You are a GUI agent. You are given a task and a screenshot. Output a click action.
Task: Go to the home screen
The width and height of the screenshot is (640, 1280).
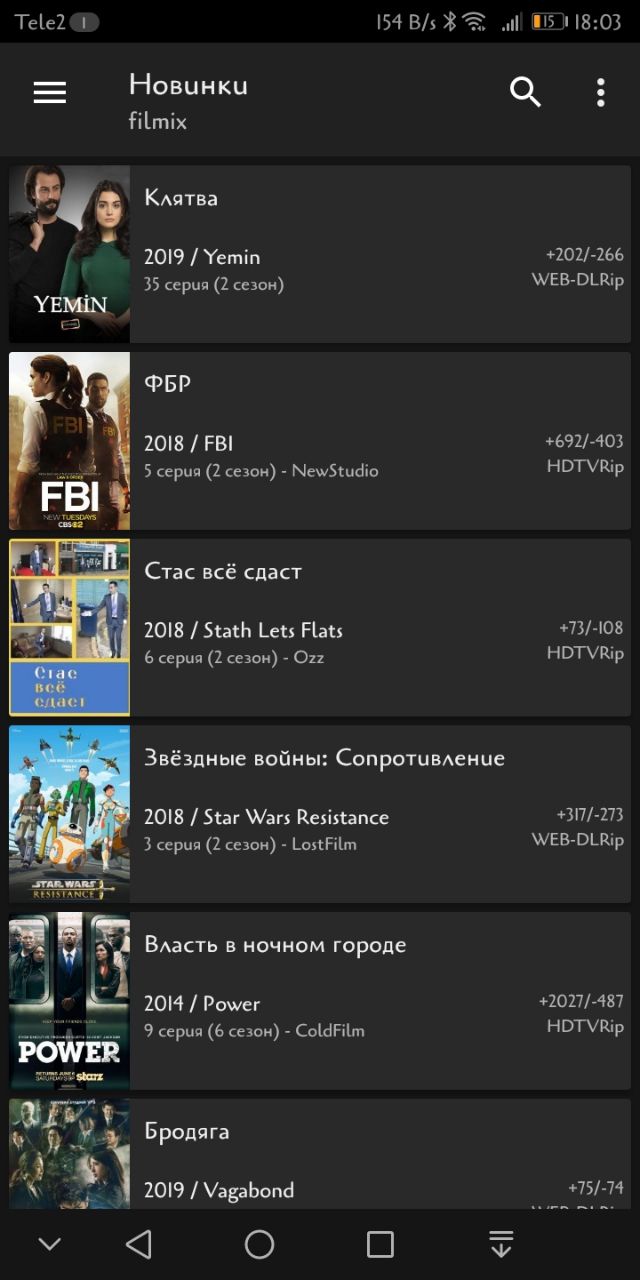pyautogui.click(x=260, y=1244)
